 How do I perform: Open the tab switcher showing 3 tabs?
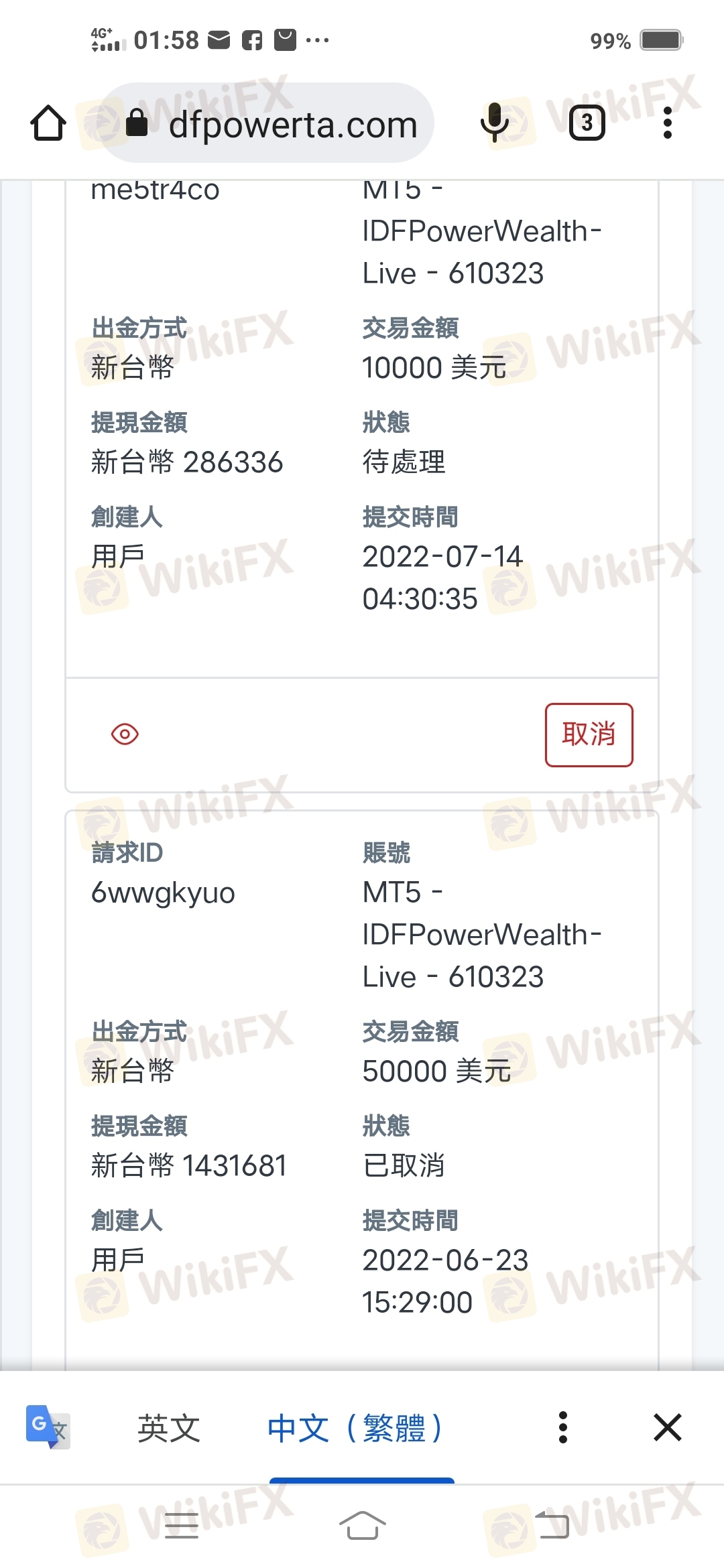(587, 123)
